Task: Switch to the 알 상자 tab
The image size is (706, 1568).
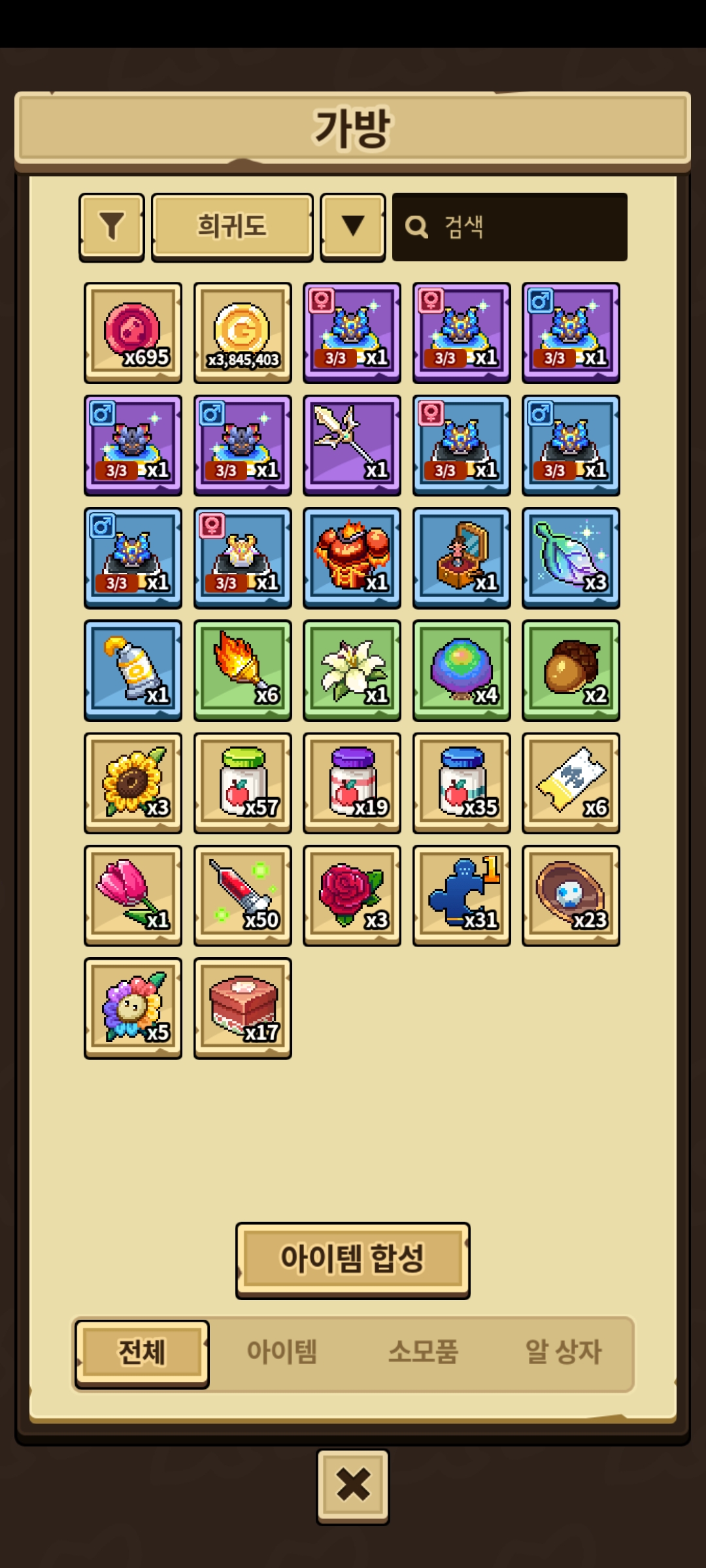Action: 563,1351
